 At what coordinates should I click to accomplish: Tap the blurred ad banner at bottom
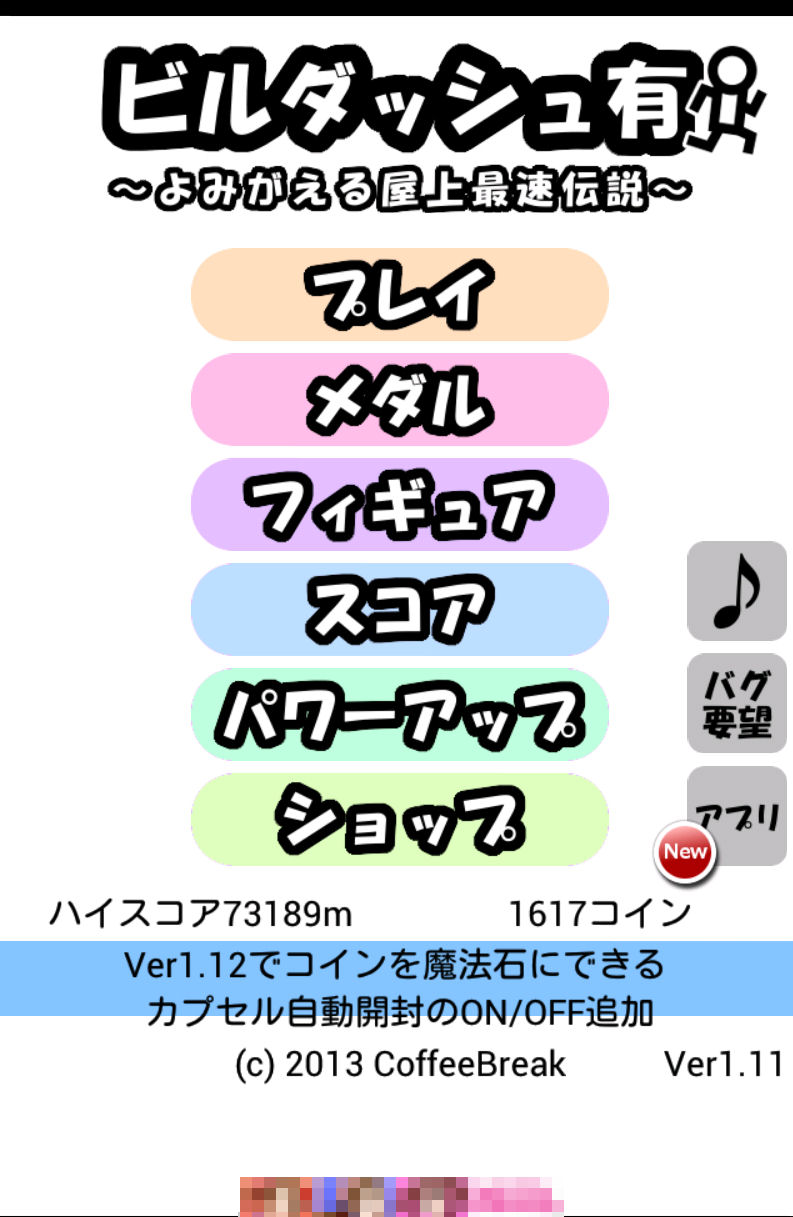click(x=401, y=1196)
